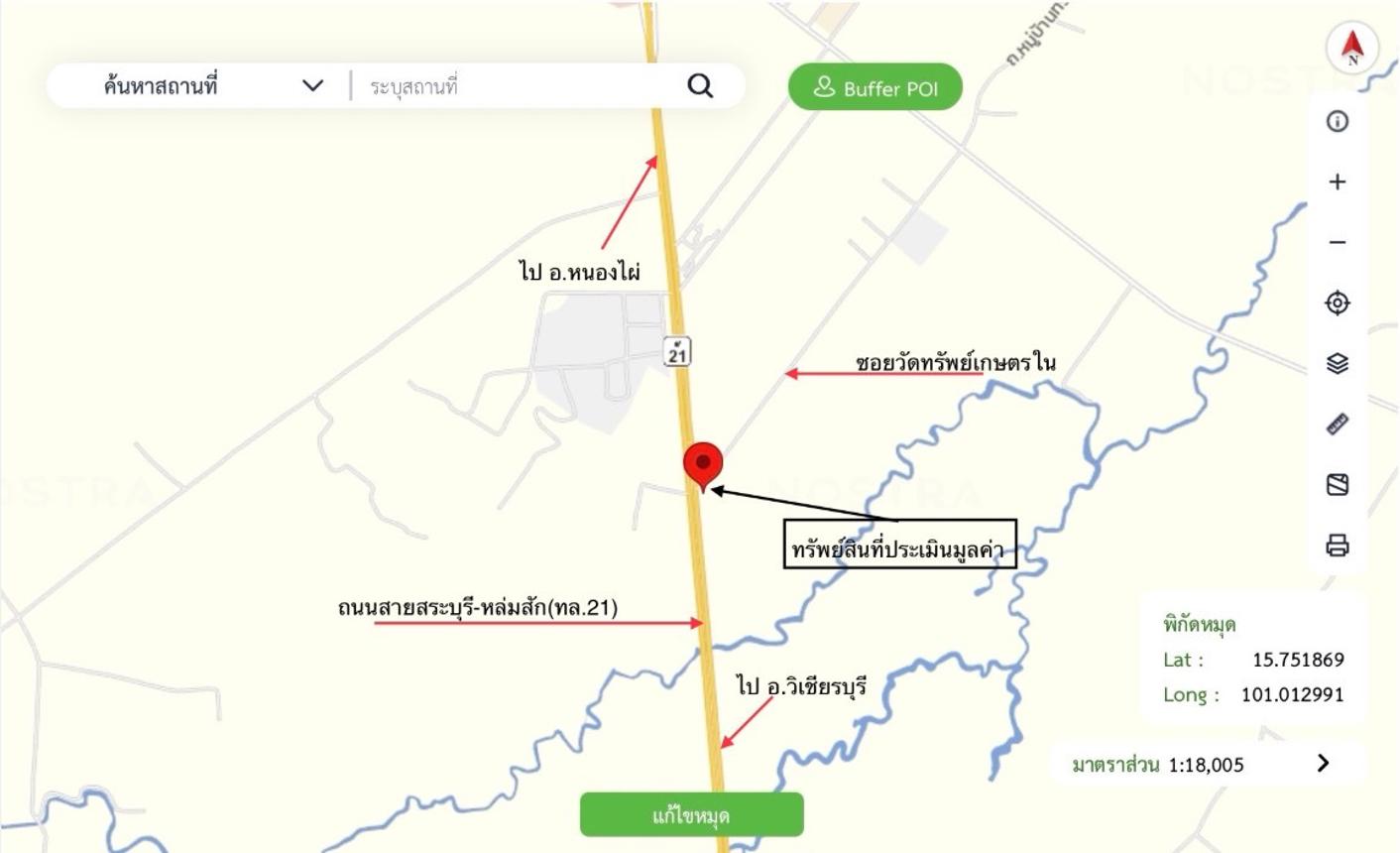Center map on my current location
This screenshot has height=853, width=1400.
pyautogui.click(x=1338, y=303)
